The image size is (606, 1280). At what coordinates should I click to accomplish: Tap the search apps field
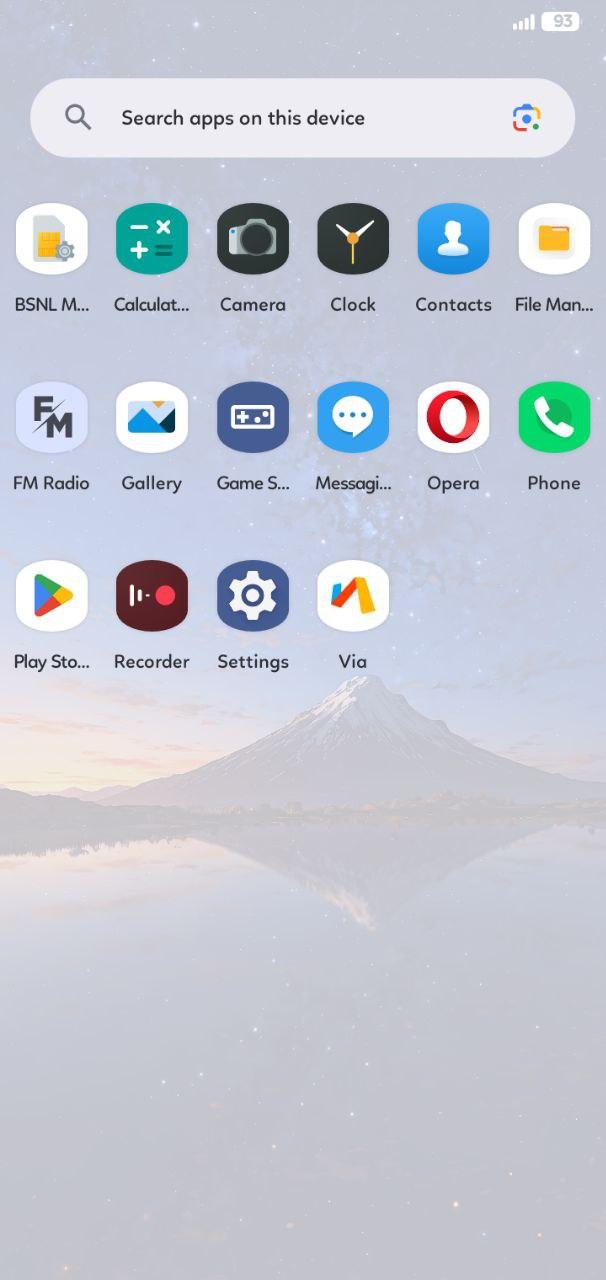pos(302,118)
